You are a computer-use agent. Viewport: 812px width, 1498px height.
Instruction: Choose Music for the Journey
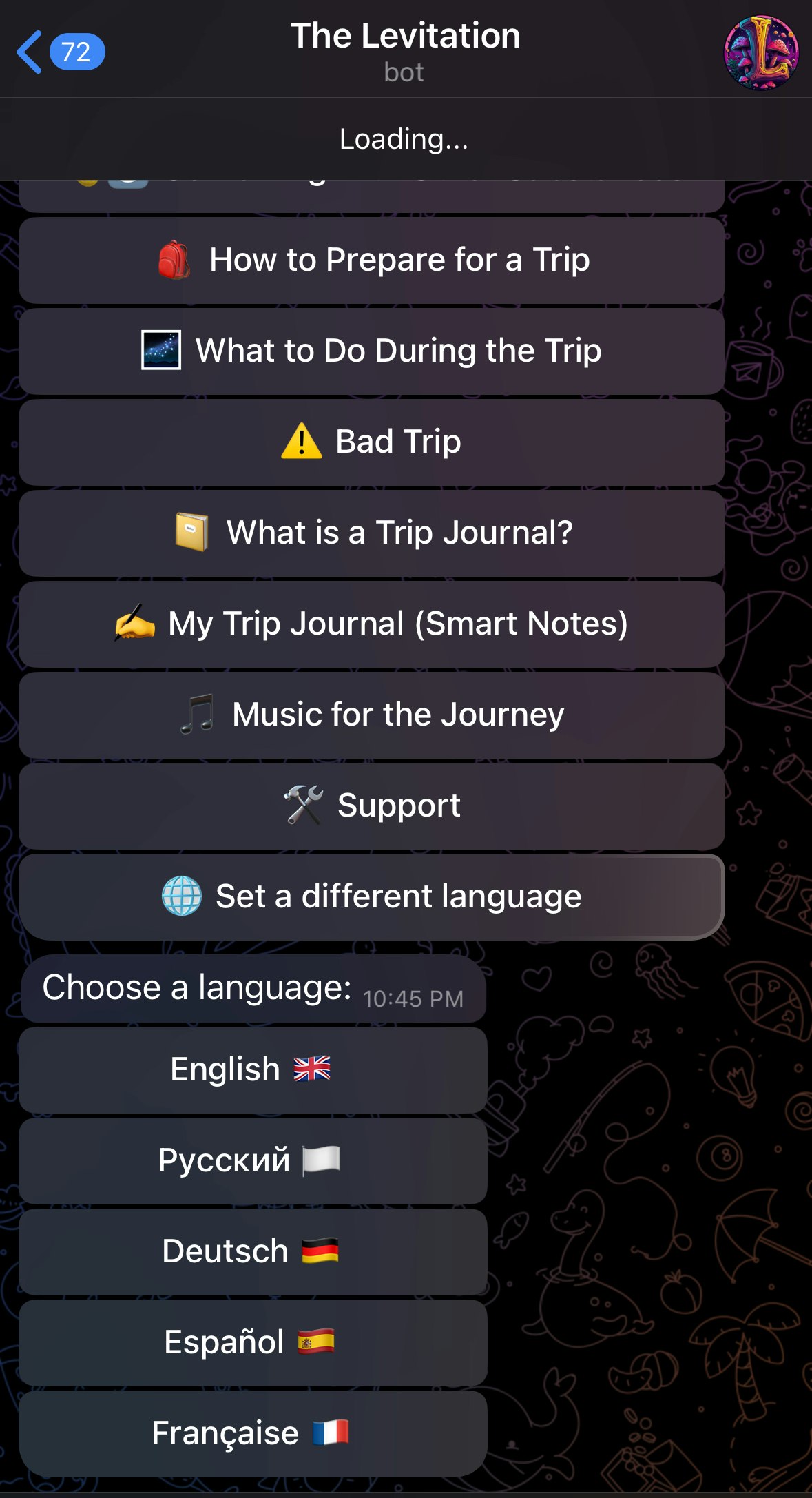tap(372, 715)
